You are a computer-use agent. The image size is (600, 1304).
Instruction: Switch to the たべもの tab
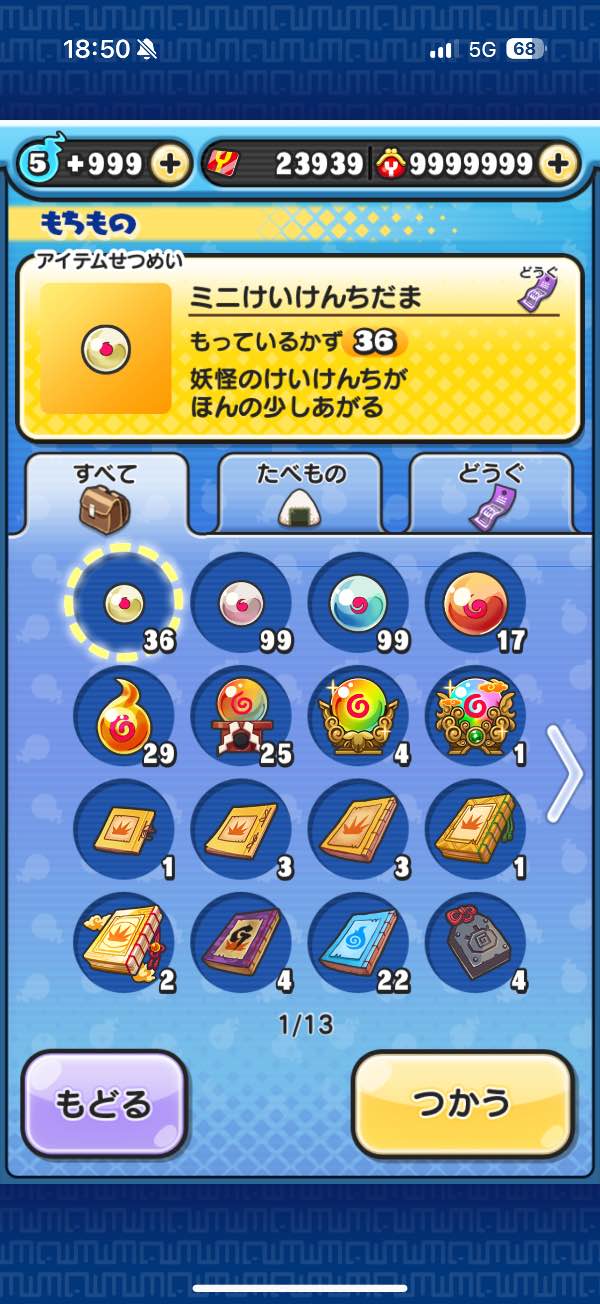[x=299, y=494]
